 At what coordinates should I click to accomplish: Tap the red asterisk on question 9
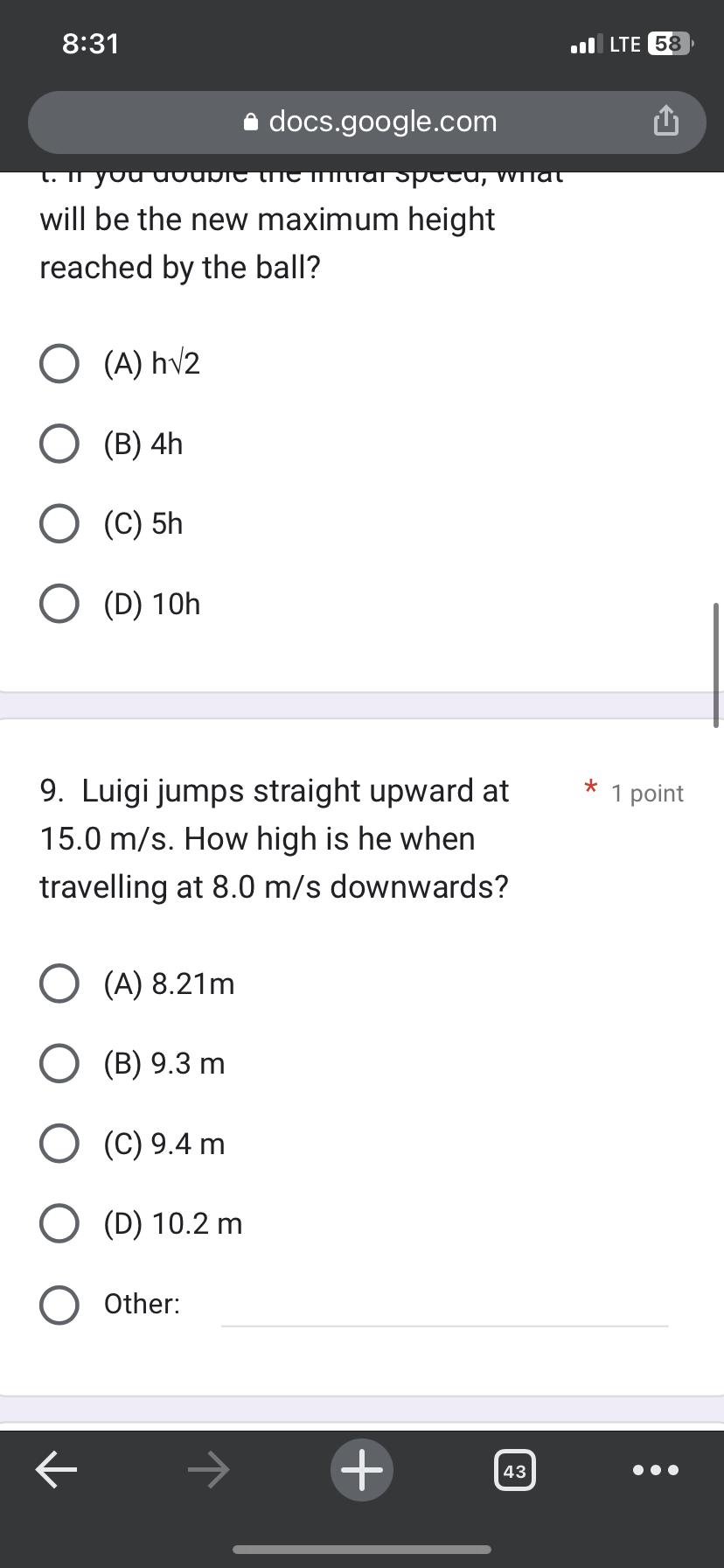tap(590, 788)
